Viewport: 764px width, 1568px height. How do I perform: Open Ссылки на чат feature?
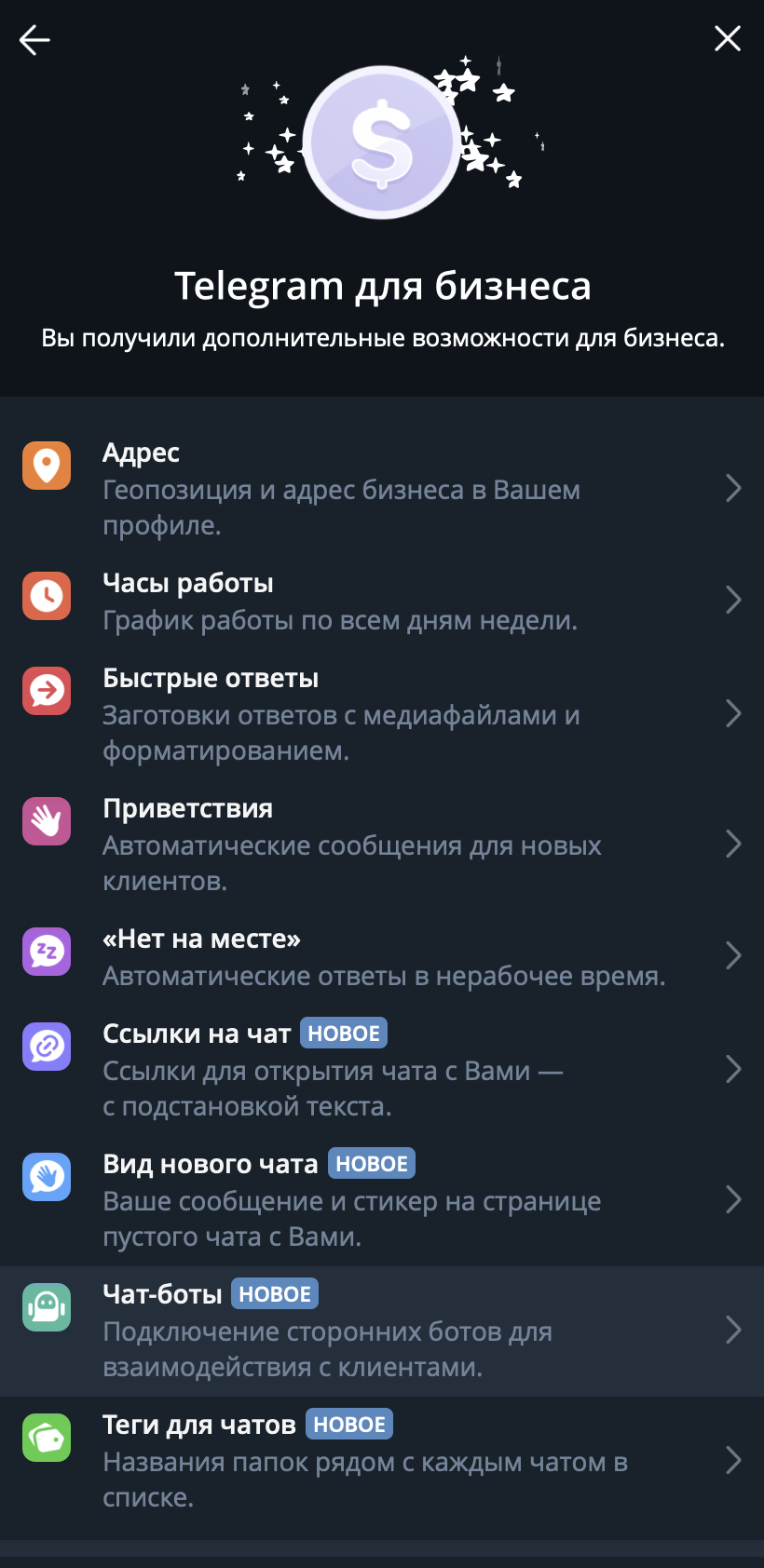382,1070
